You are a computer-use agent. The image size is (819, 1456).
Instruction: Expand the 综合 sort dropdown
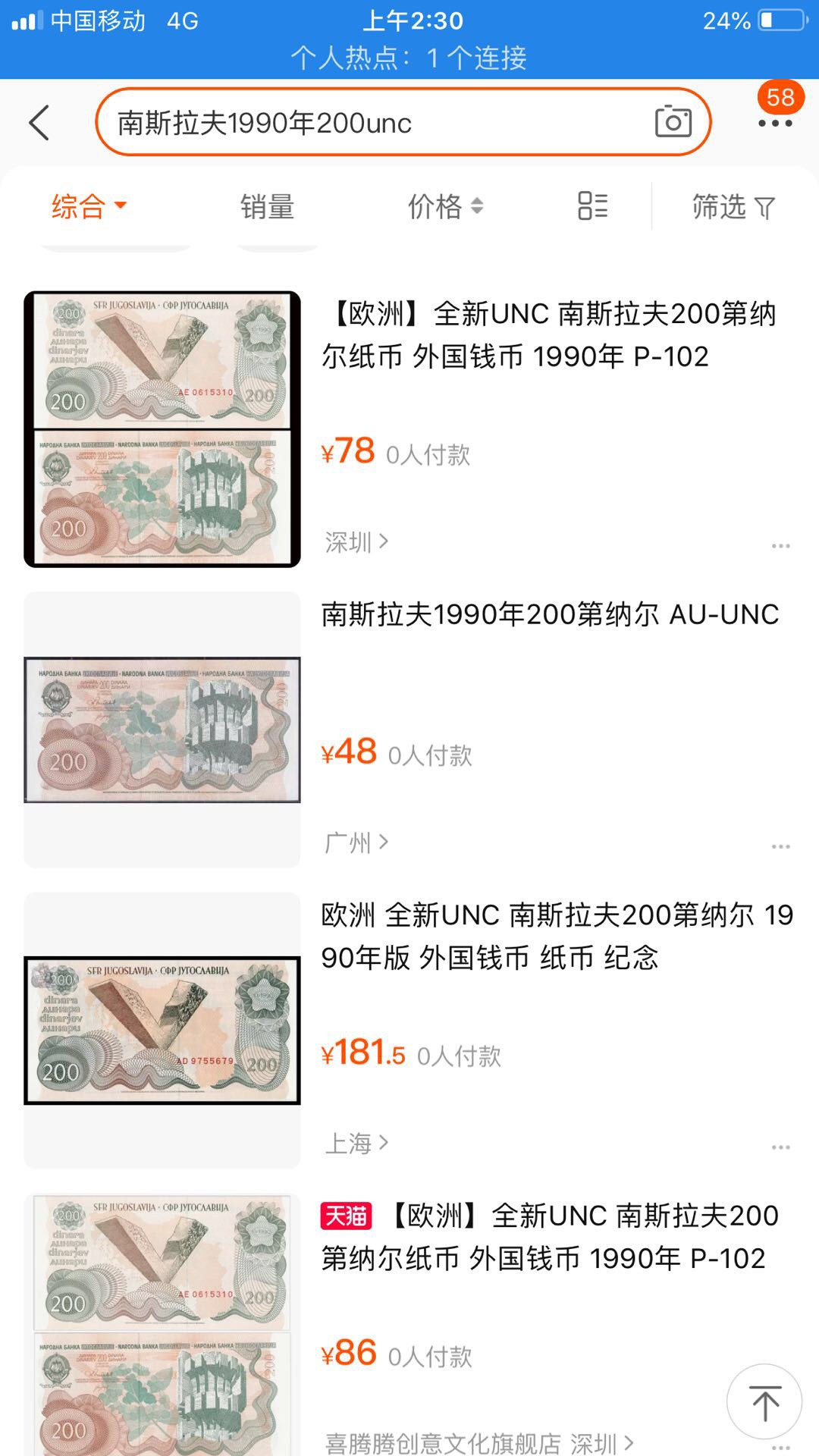tap(89, 206)
